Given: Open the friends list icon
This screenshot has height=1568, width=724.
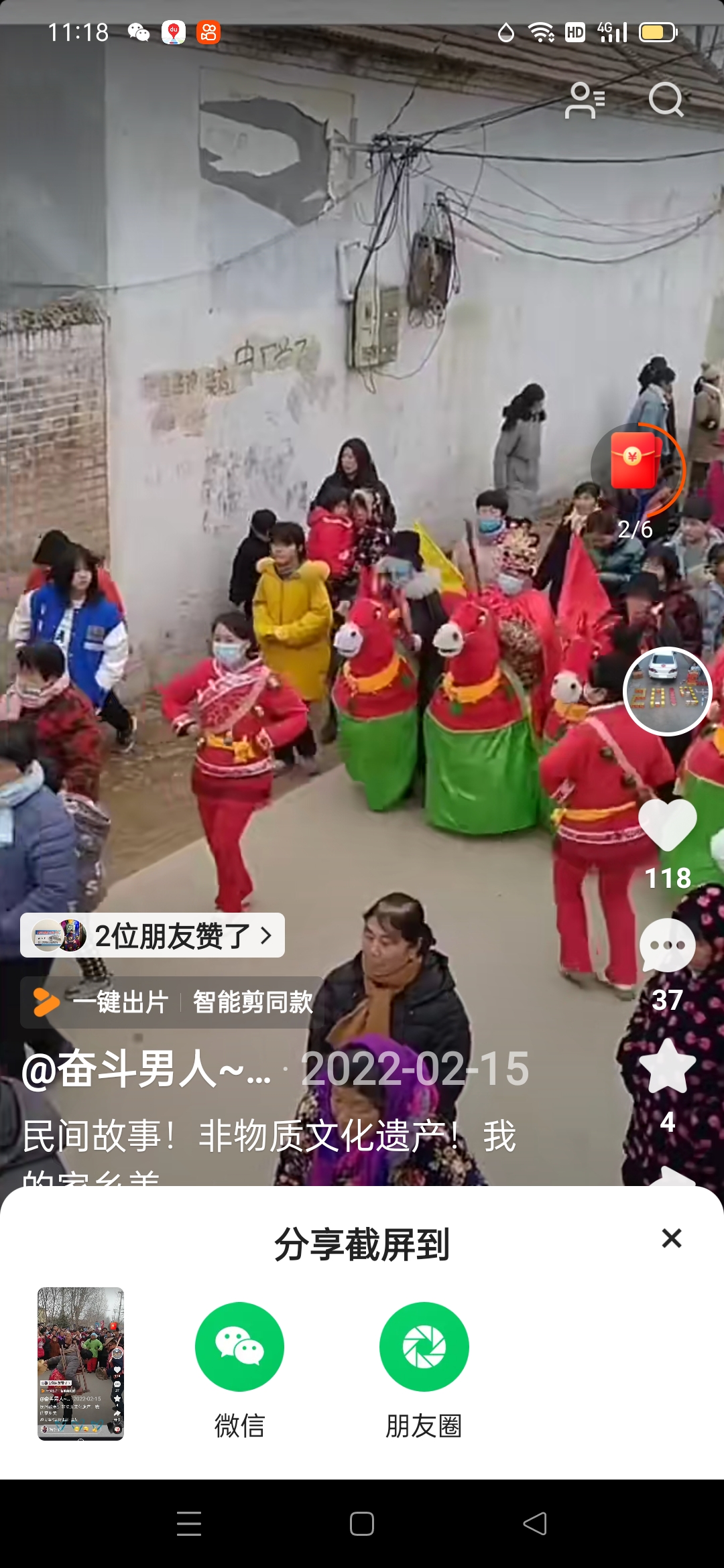Looking at the screenshot, I should pos(585,101).
